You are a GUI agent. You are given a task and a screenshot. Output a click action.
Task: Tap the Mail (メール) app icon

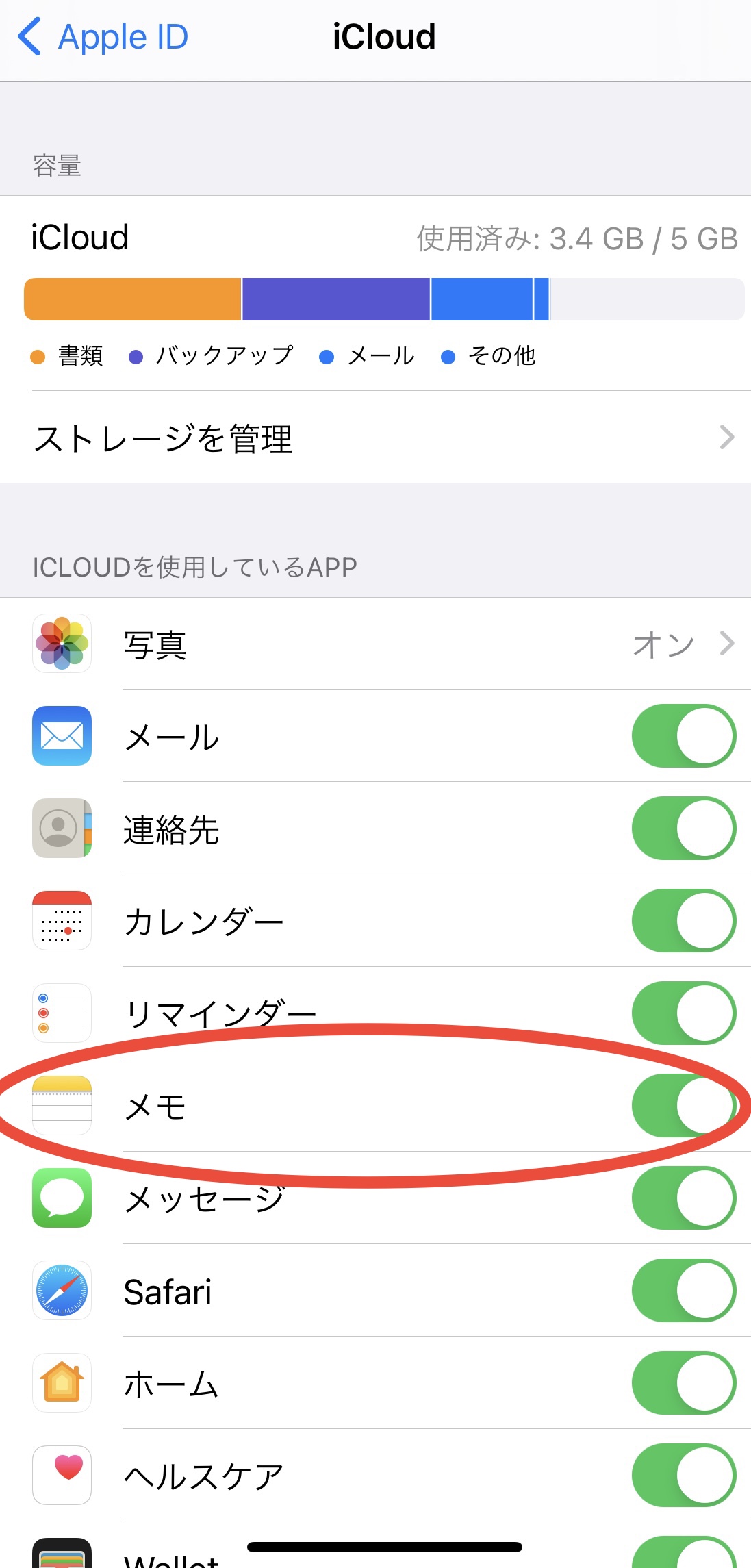tap(61, 737)
